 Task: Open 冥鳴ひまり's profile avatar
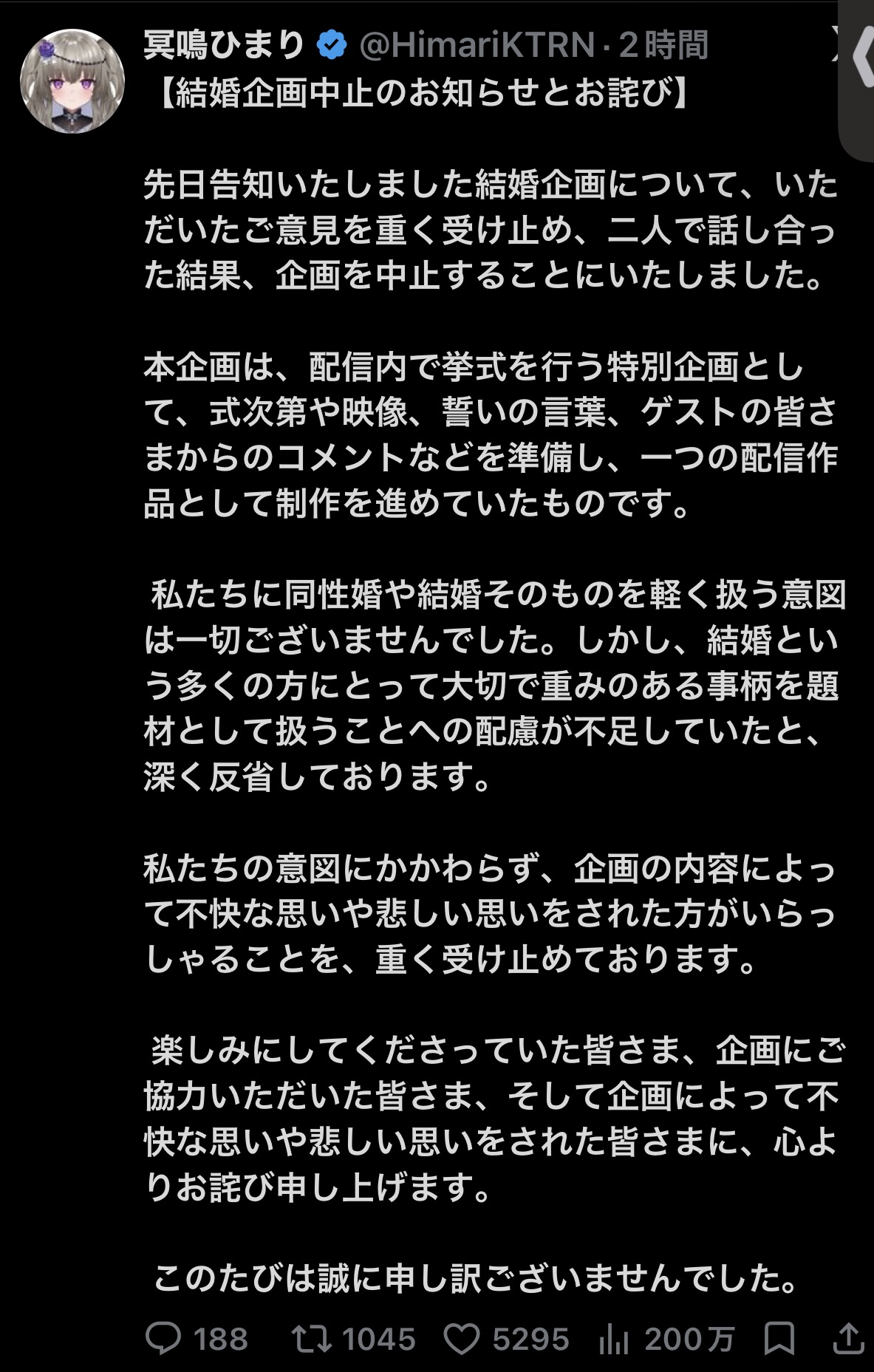click(x=72, y=81)
